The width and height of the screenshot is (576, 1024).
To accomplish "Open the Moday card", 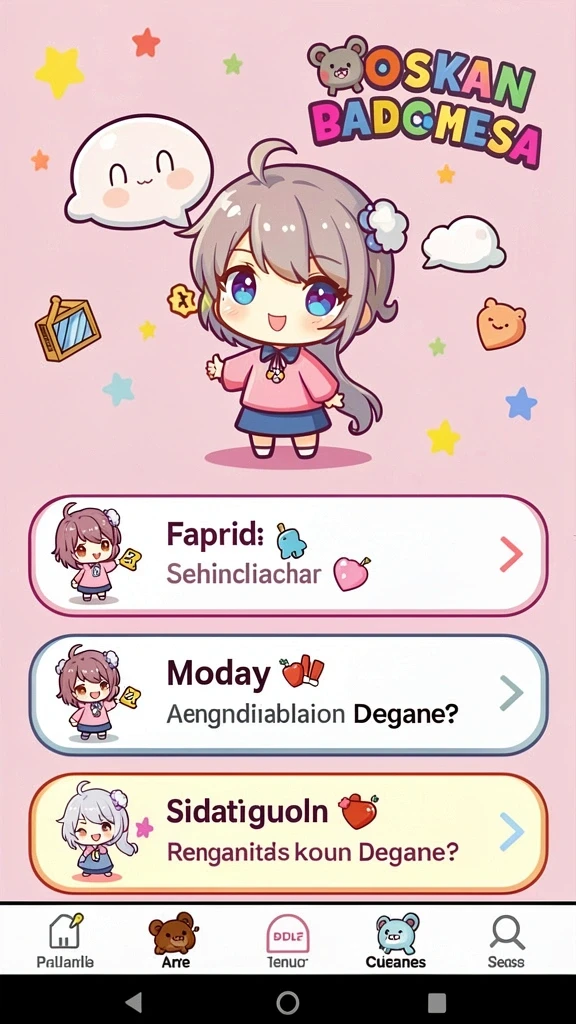I will pyautogui.click(x=288, y=694).
